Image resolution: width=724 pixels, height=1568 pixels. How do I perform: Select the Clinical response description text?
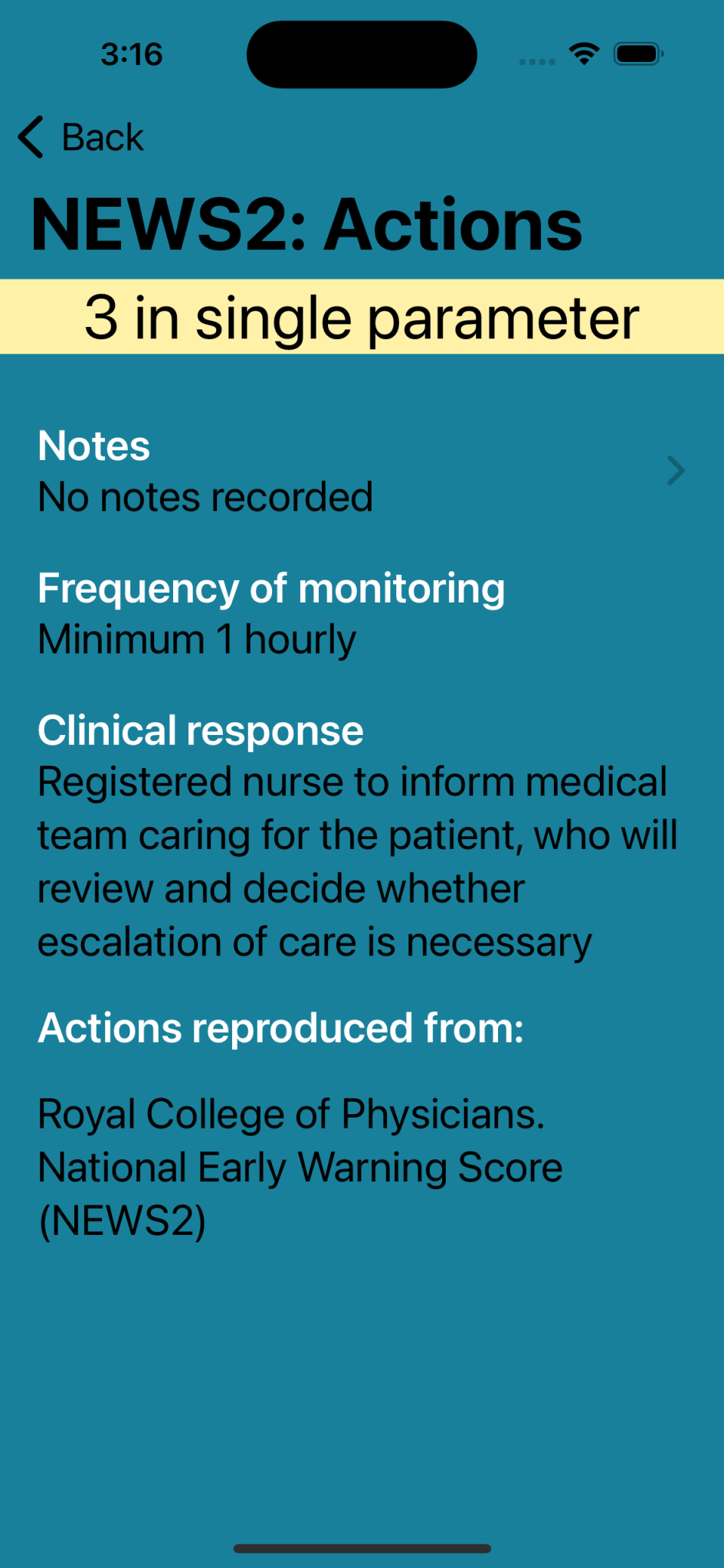[357, 861]
